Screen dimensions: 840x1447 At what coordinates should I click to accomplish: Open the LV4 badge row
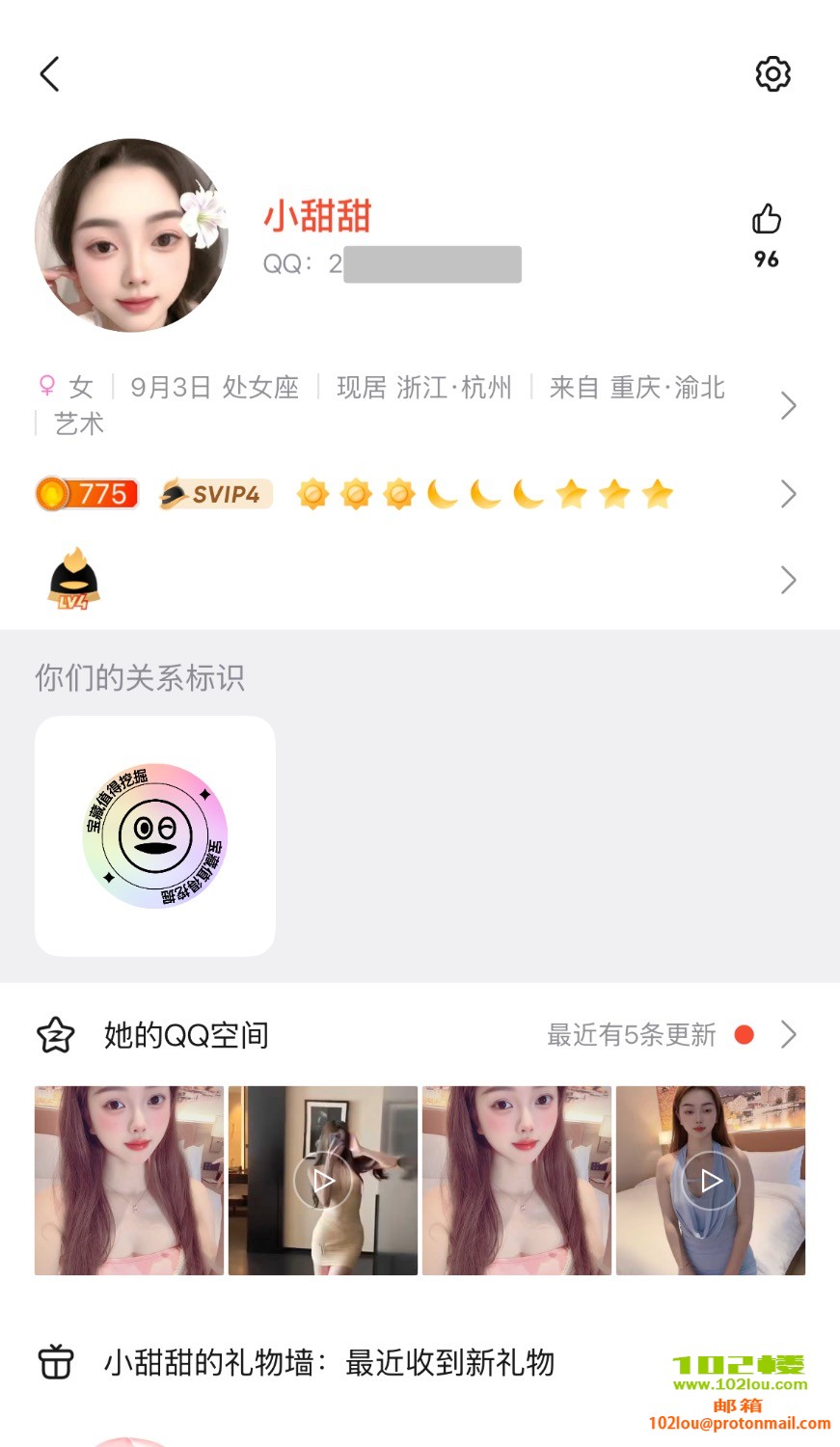(x=787, y=580)
